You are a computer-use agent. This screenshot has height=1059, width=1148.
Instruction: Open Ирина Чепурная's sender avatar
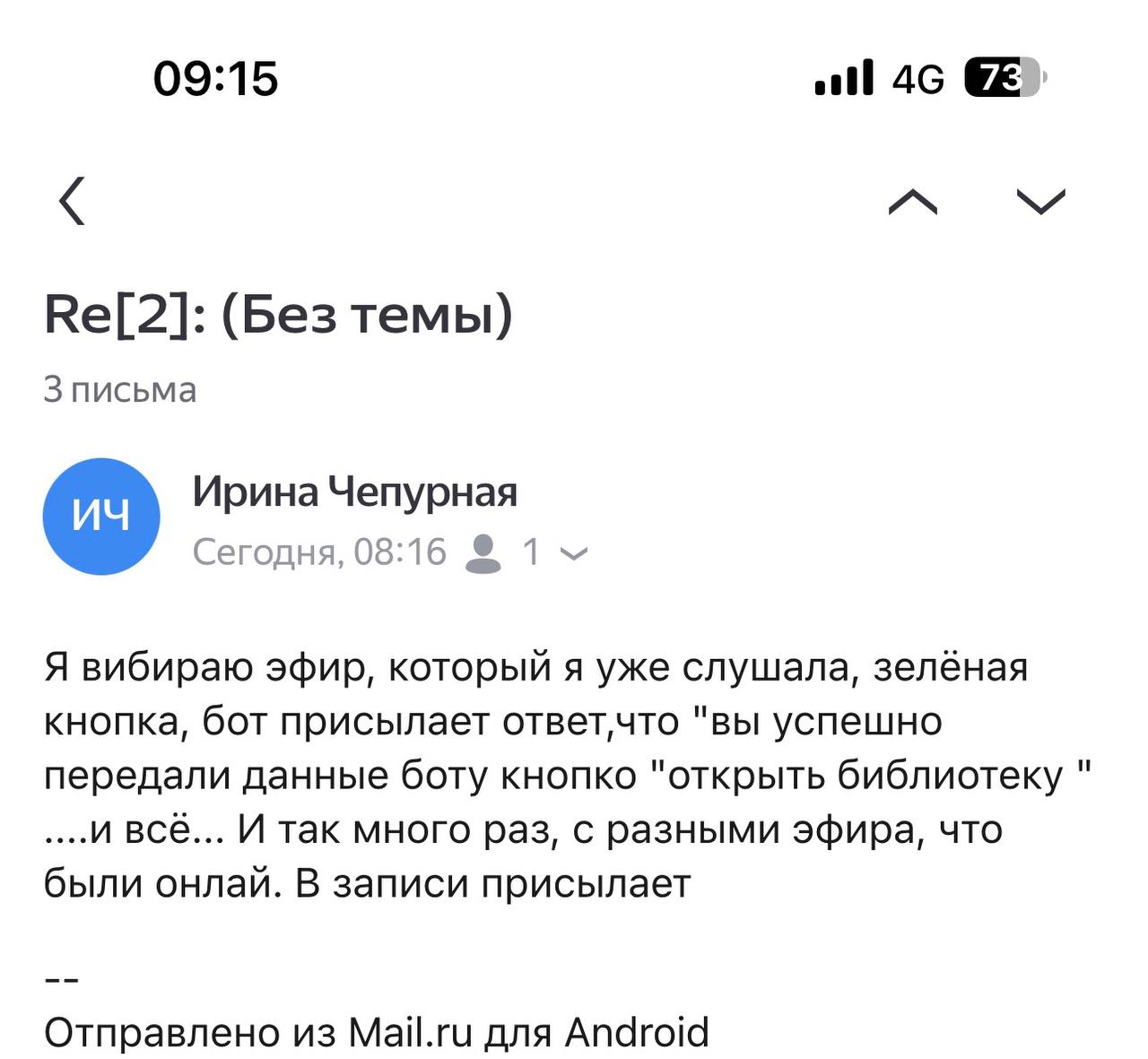[101, 516]
